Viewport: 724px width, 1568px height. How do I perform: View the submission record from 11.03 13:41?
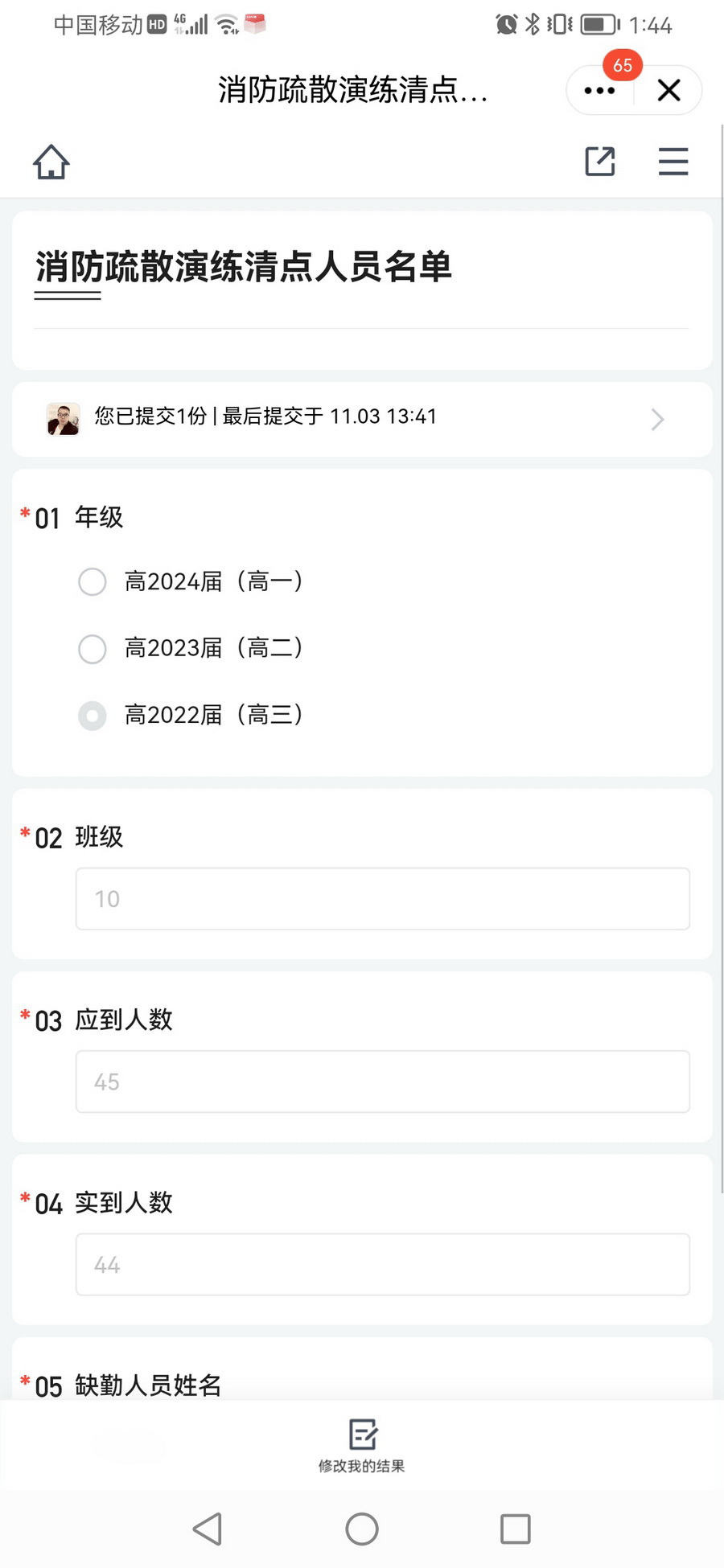pyautogui.click(x=362, y=418)
